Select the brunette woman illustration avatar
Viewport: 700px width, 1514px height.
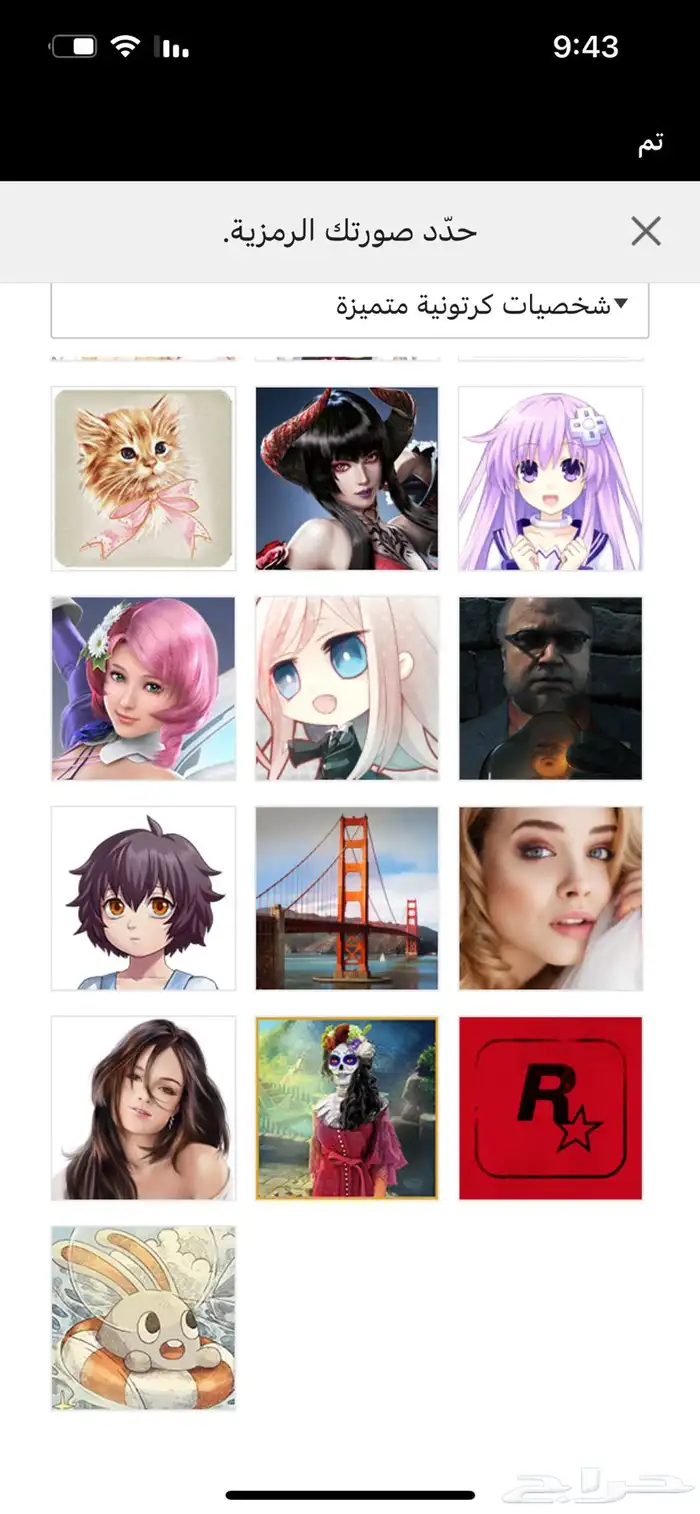click(143, 1108)
